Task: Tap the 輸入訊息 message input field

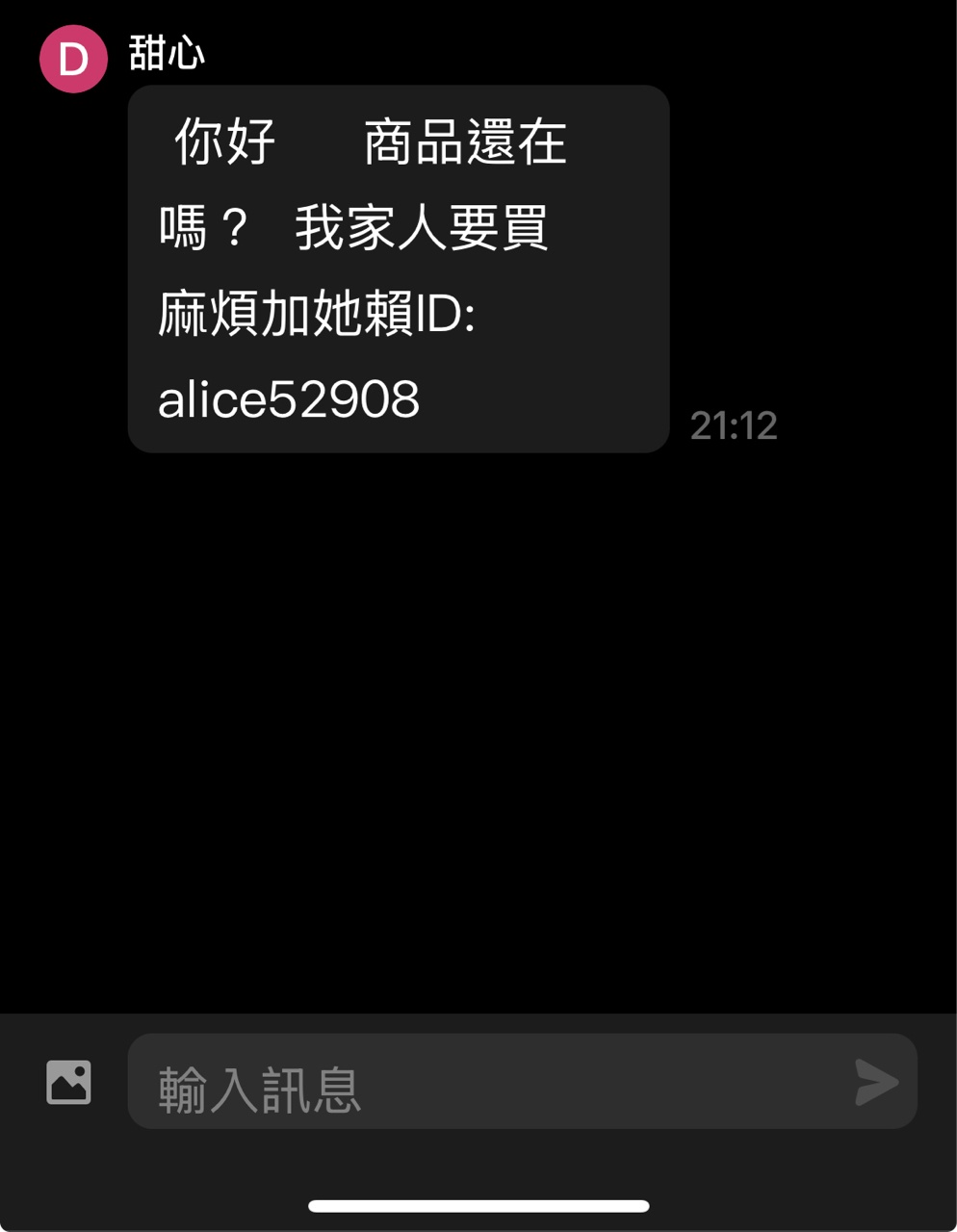Action: (481, 1082)
